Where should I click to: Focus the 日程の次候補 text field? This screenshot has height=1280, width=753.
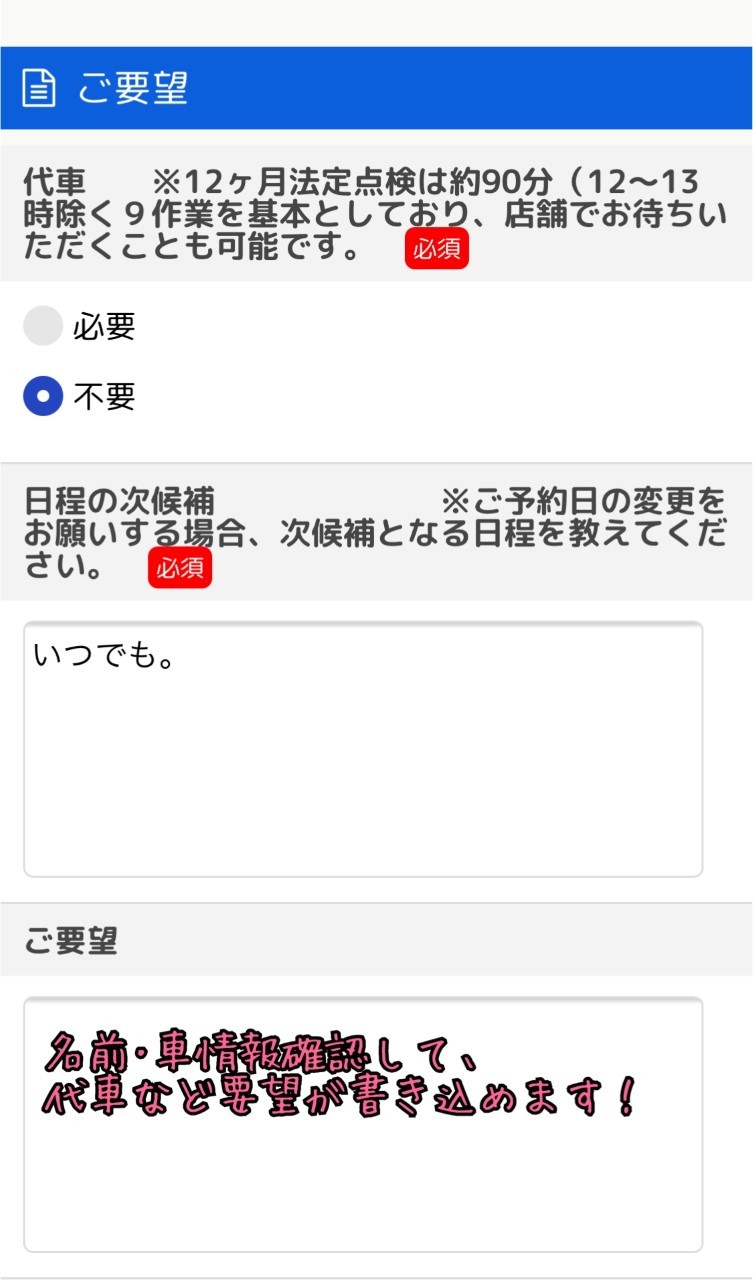(363, 749)
